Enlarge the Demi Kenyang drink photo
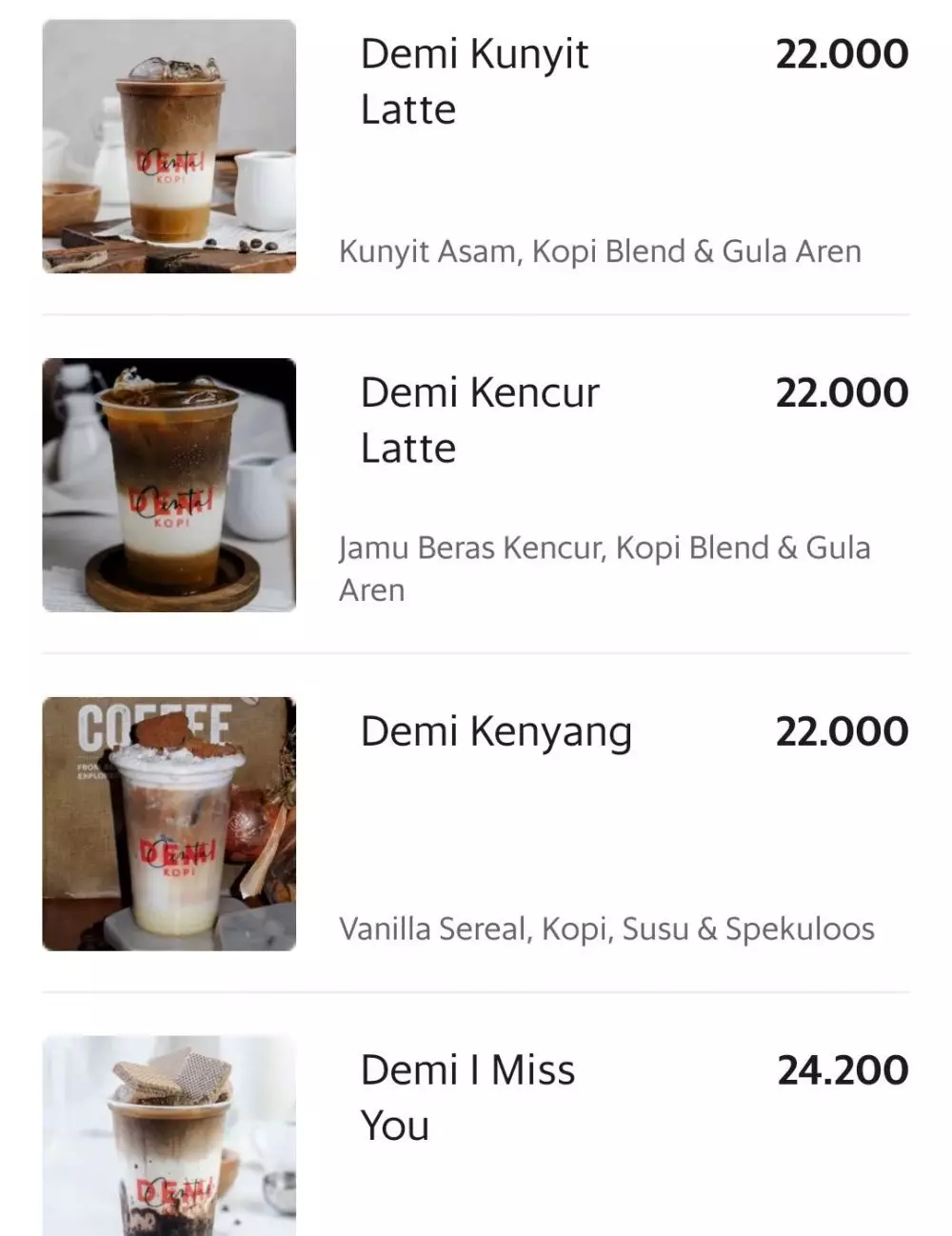 pos(169,823)
